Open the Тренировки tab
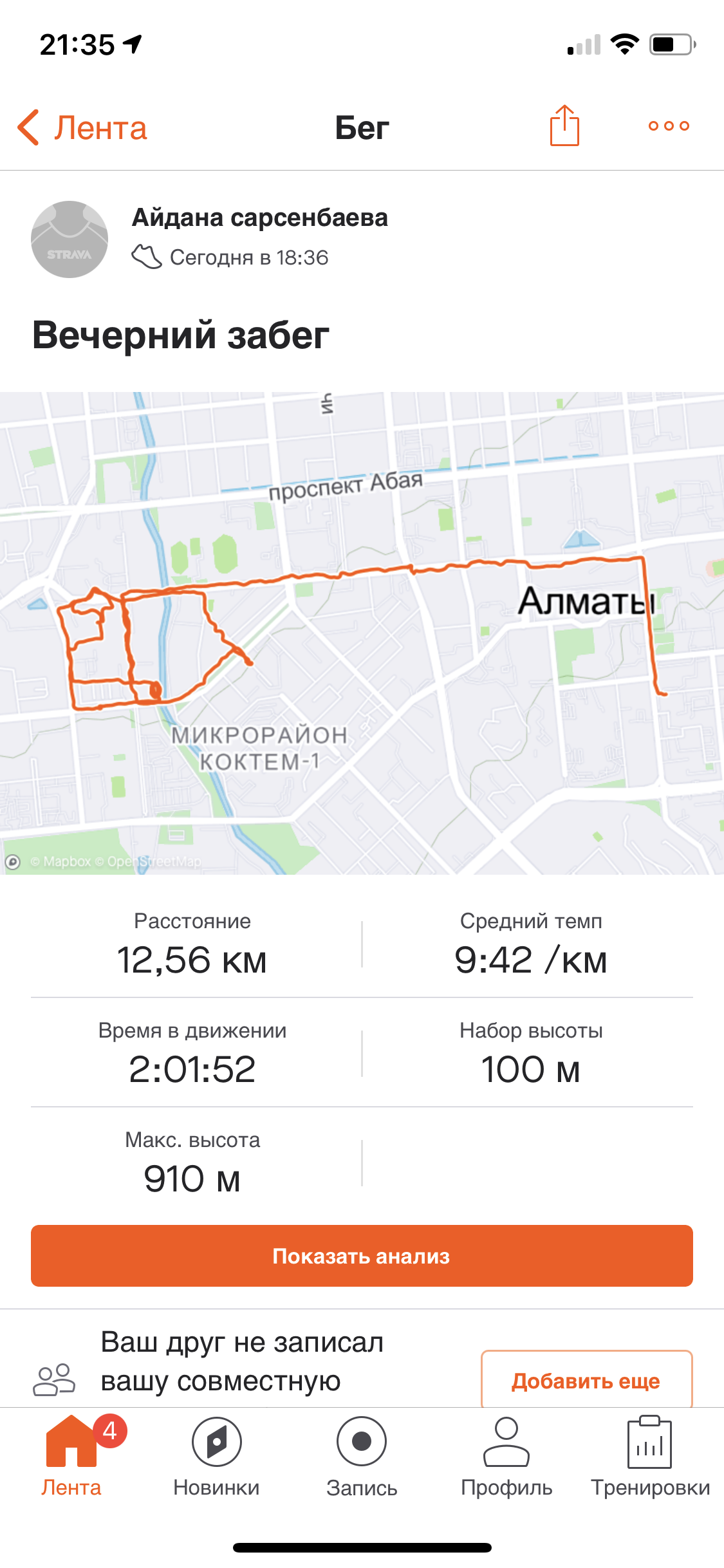 tap(650, 1457)
